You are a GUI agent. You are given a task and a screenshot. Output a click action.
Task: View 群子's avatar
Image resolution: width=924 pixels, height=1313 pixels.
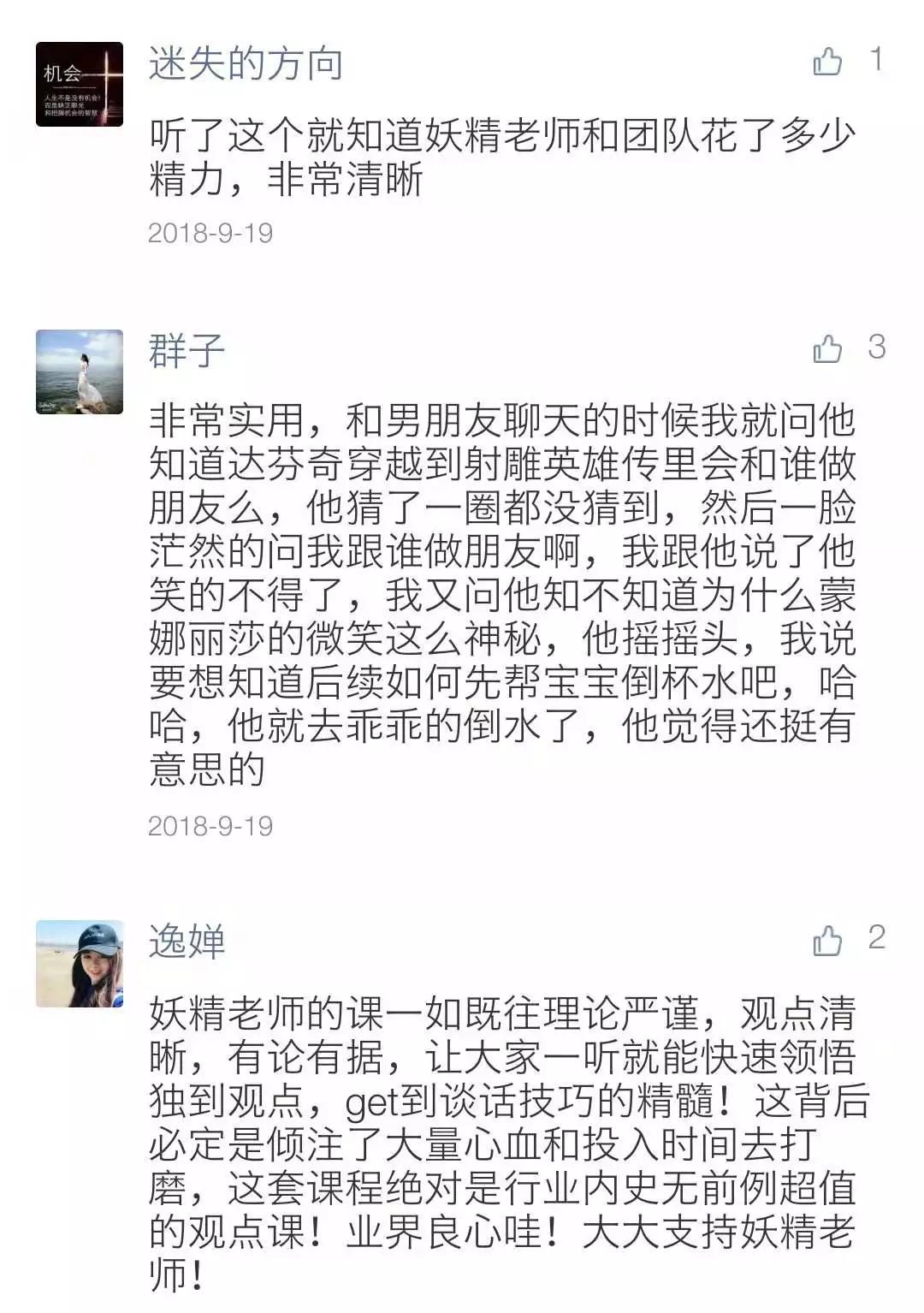[80, 371]
